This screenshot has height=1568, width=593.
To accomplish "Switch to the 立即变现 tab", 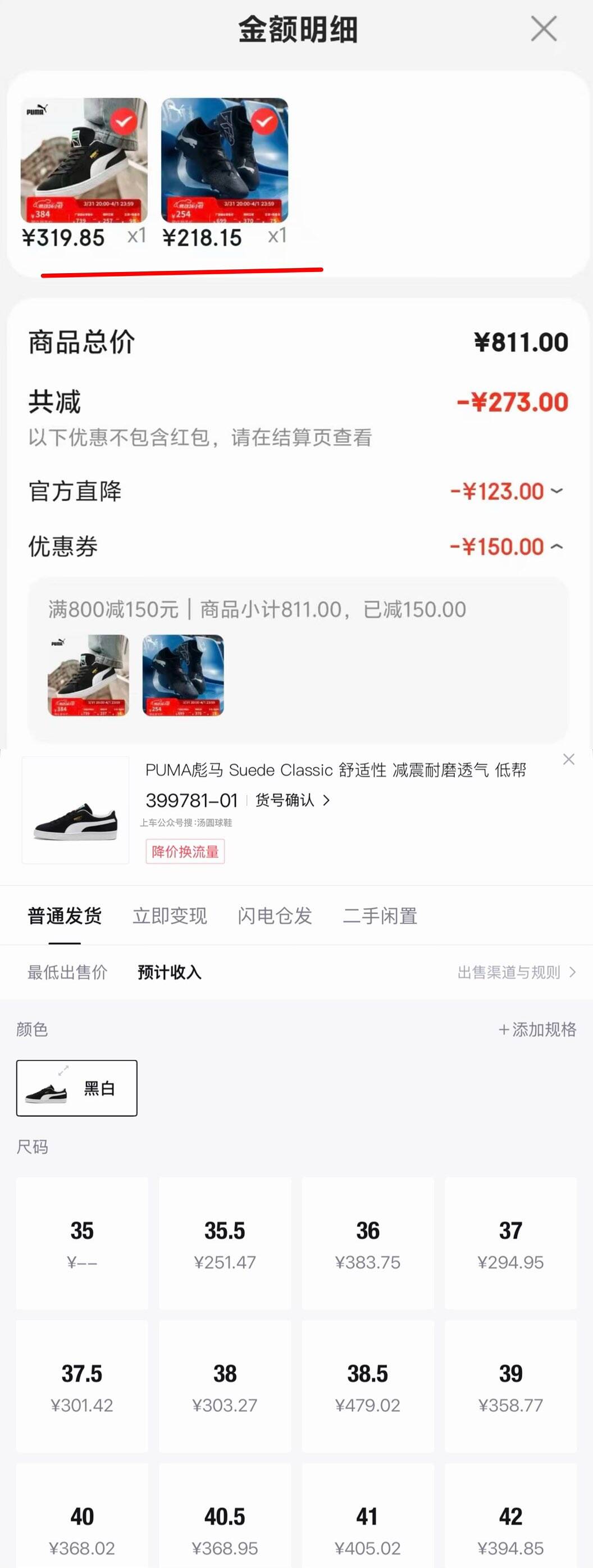I will coord(170,916).
